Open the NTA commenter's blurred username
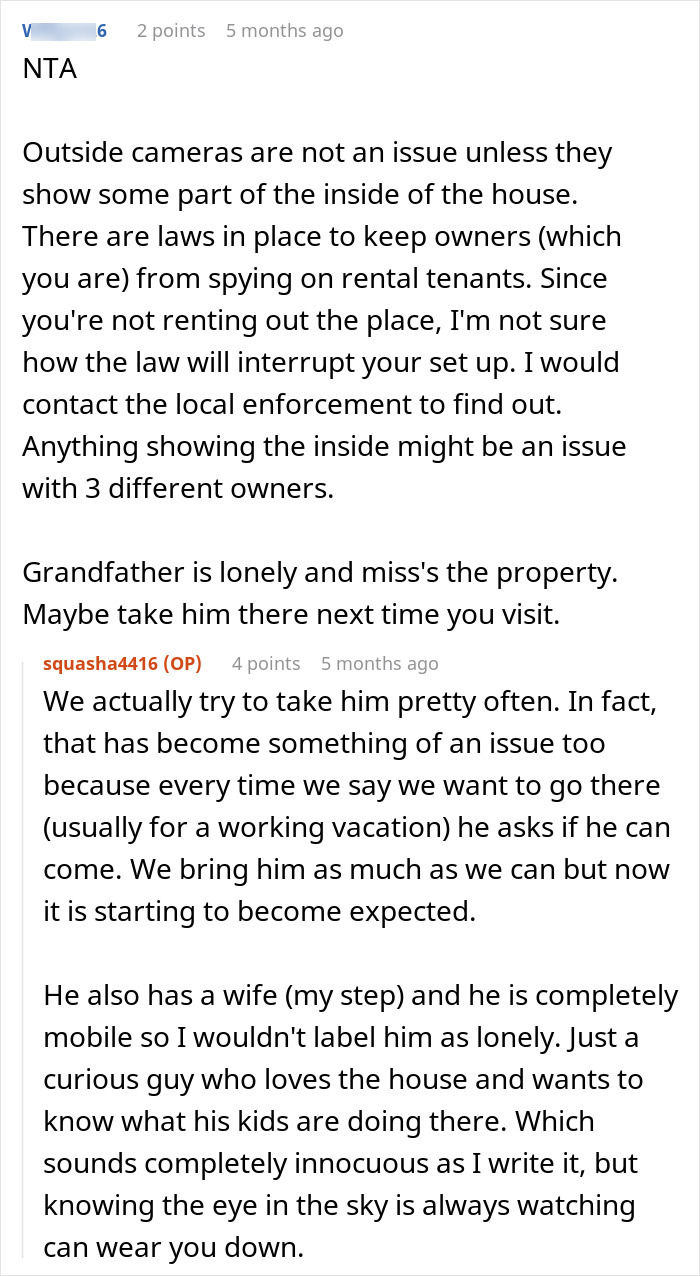 coord(65,31)
